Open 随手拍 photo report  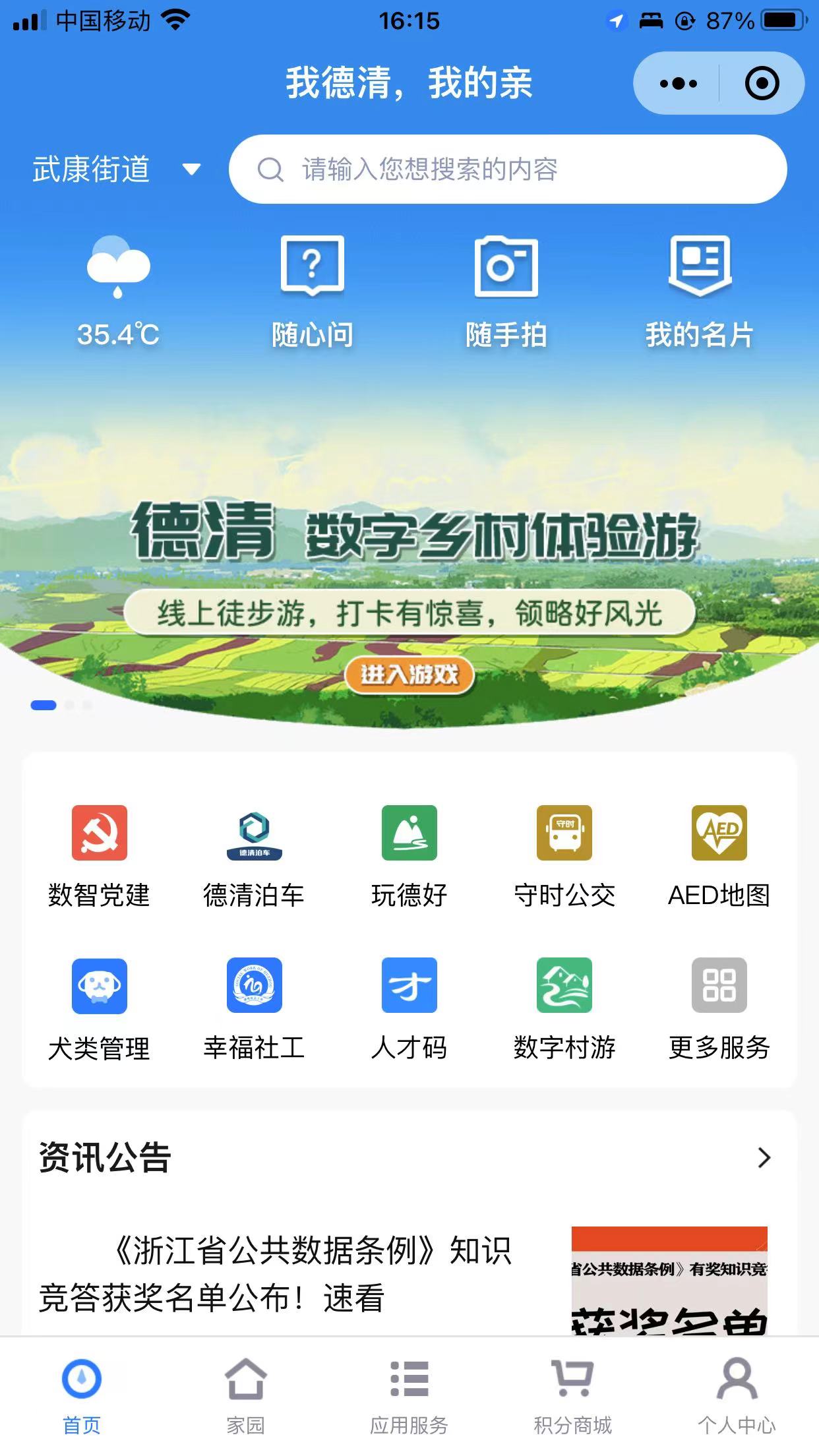click(506, 291)
